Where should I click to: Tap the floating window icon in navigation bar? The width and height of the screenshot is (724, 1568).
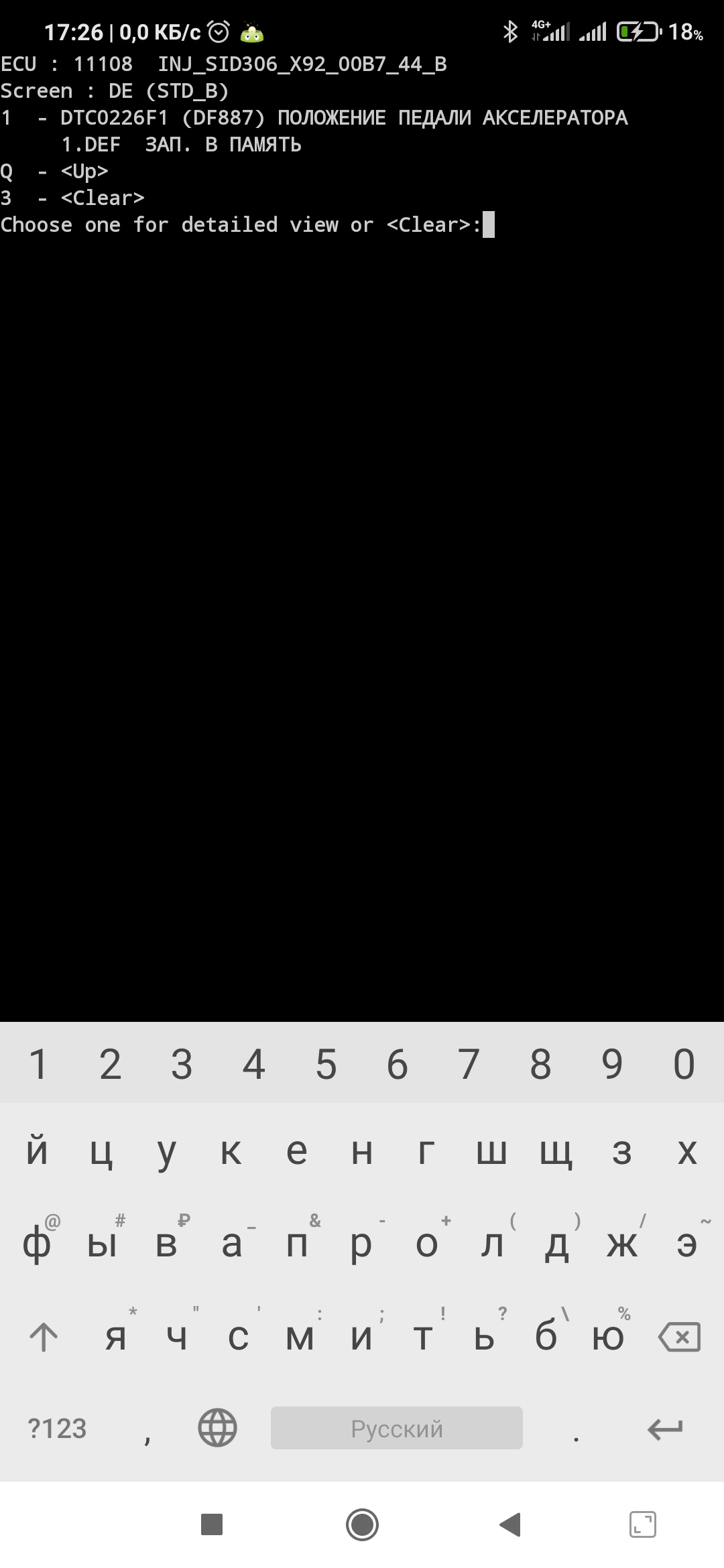[x=643, y=1524]
